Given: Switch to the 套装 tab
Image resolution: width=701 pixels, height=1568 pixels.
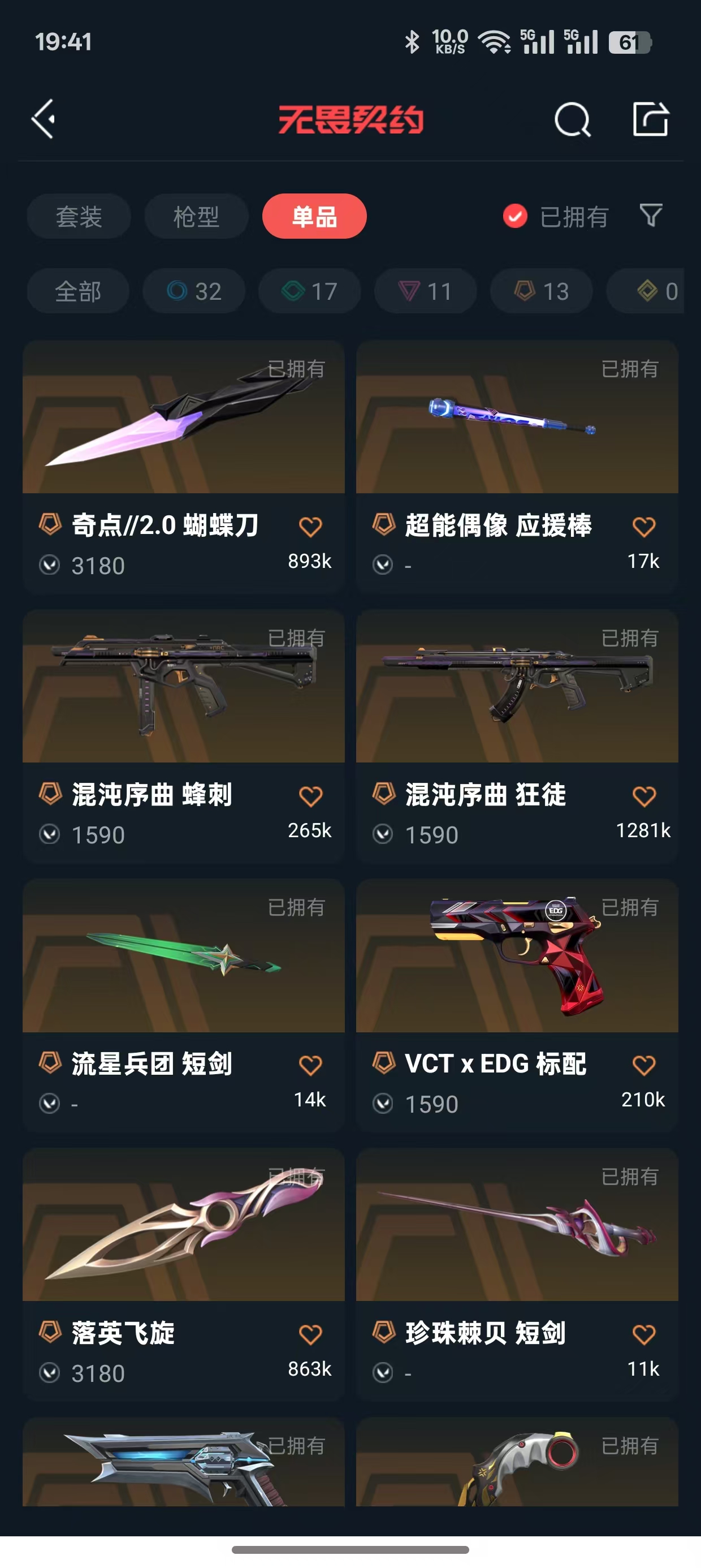Looking at the screenshot, I should point(79,217).
